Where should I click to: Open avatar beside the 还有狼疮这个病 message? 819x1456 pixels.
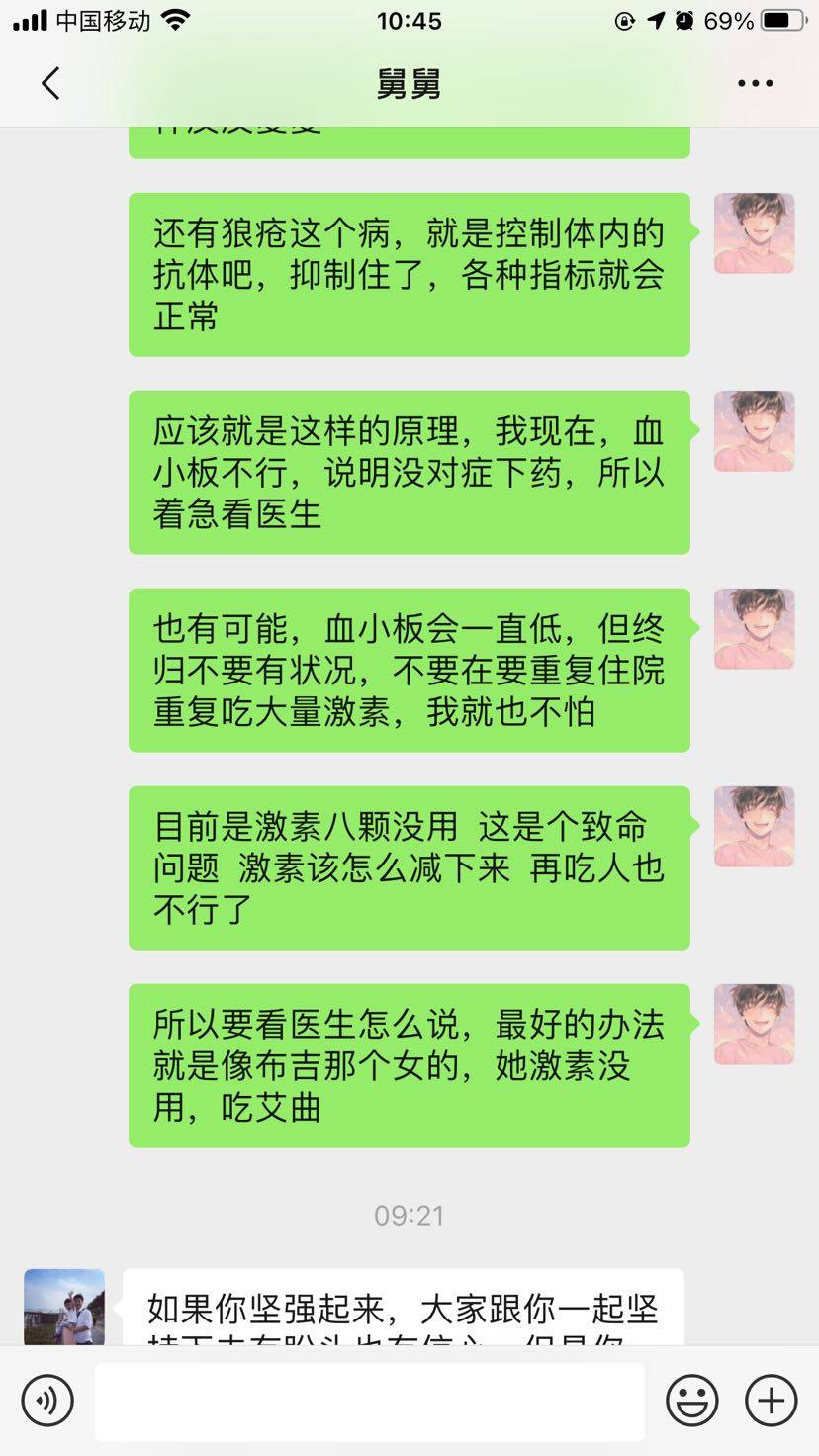(754, 233)
